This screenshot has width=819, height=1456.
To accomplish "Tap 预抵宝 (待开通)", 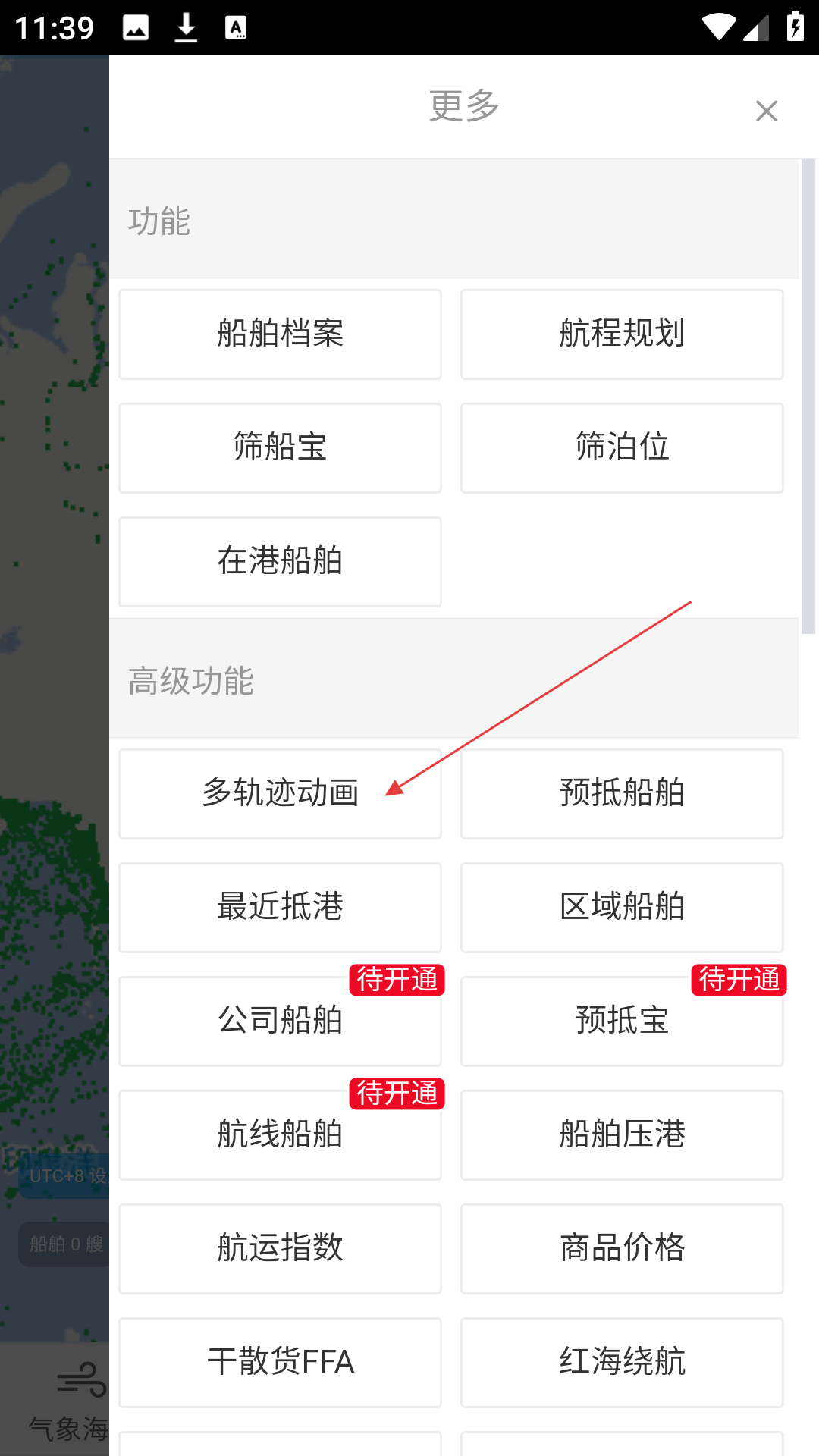I will [622, 1021].
